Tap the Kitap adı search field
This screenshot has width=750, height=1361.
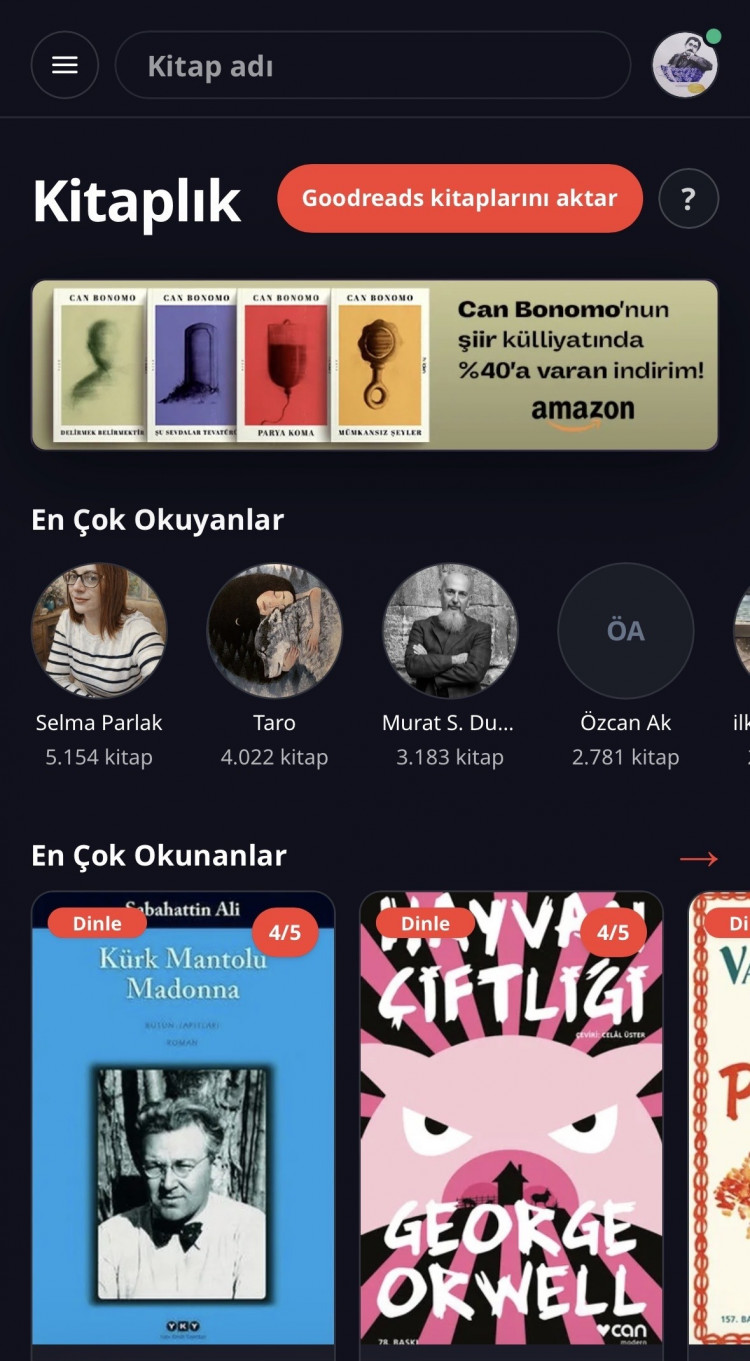pos(372,66)
